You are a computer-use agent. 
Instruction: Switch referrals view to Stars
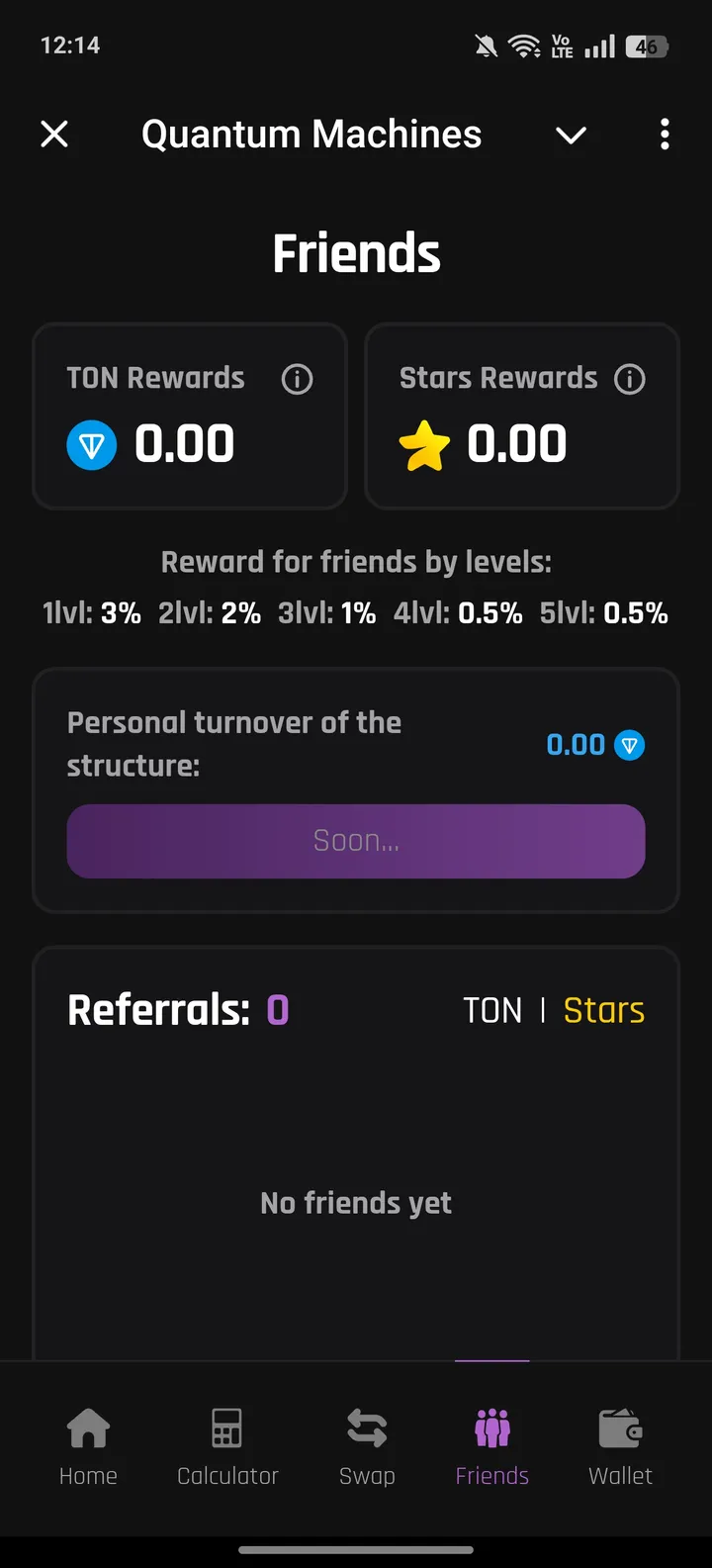point(603,1010)
